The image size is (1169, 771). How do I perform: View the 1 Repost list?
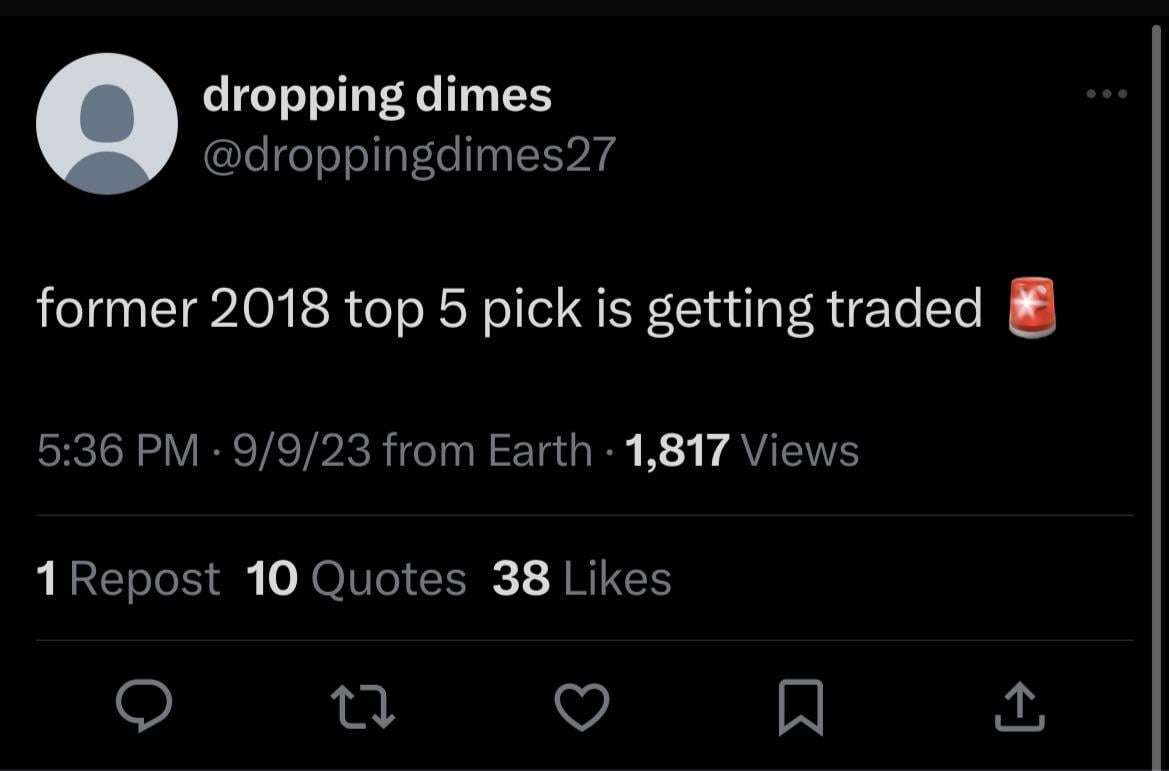click(128, 579)
